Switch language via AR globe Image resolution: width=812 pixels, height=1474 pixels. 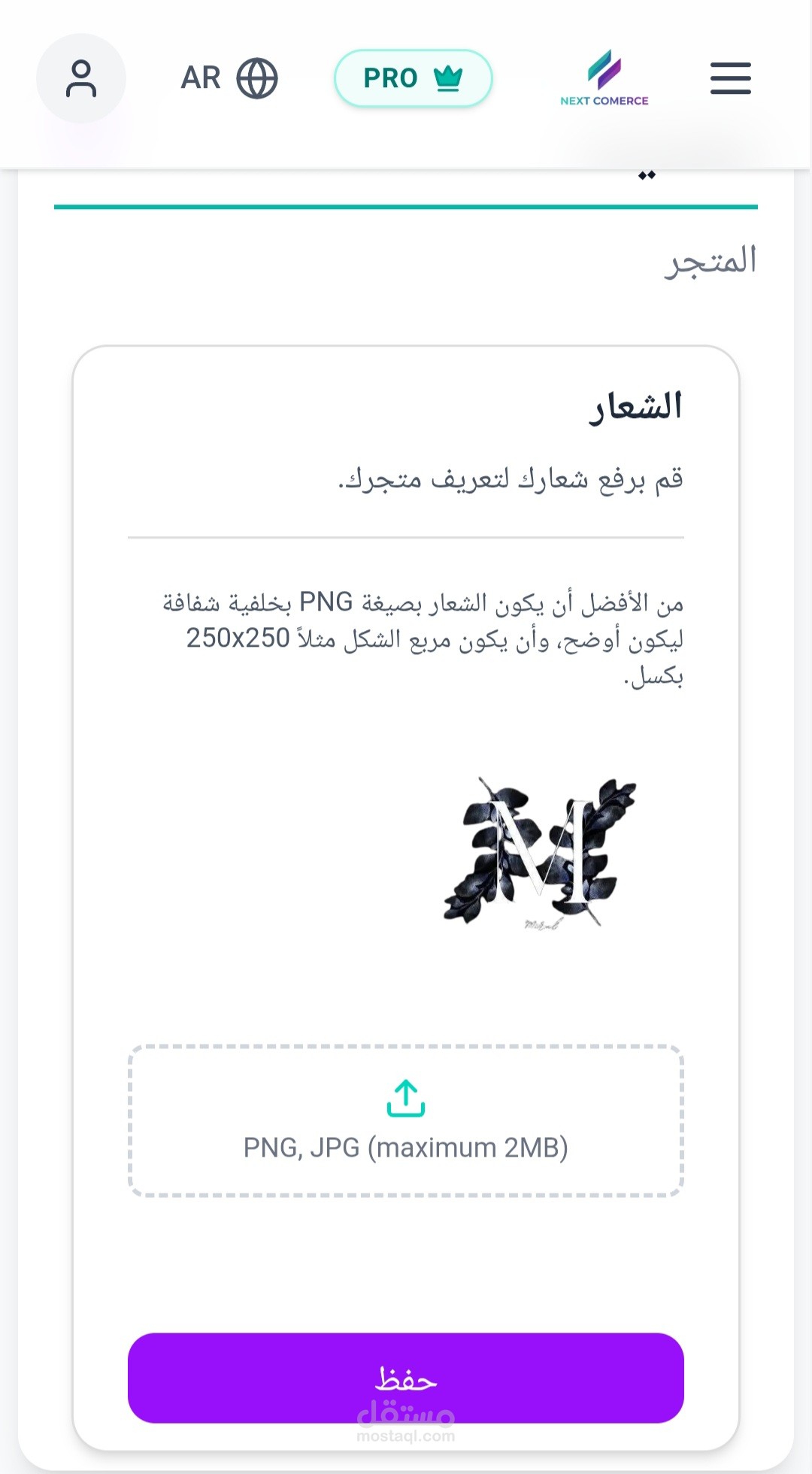229,78
